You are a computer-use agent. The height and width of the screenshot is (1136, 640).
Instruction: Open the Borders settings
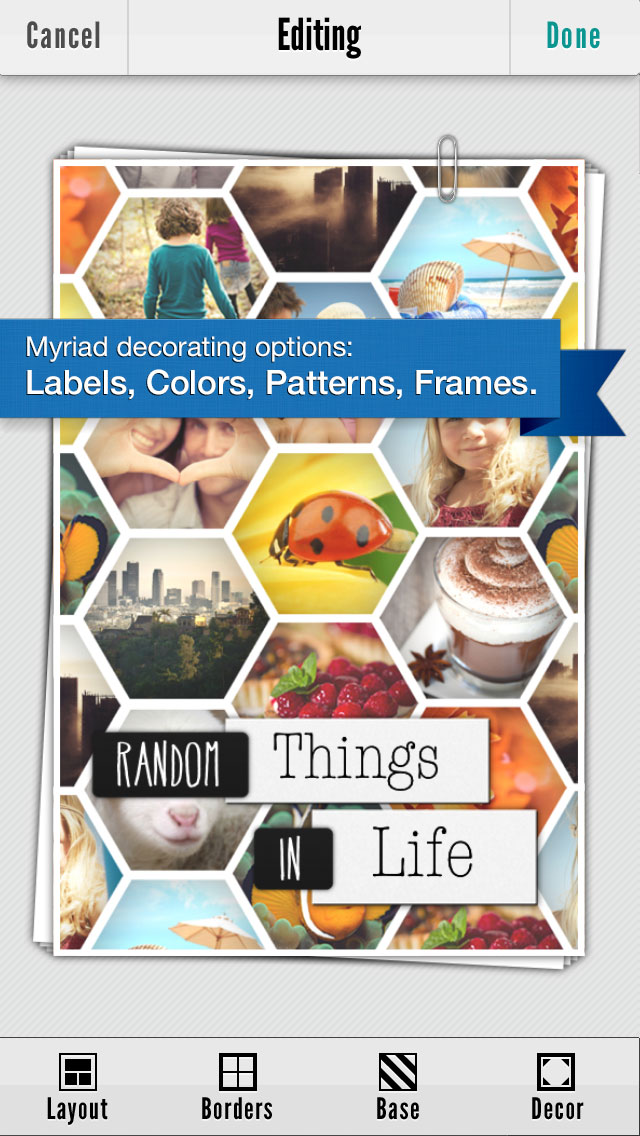pos(237,1087)
